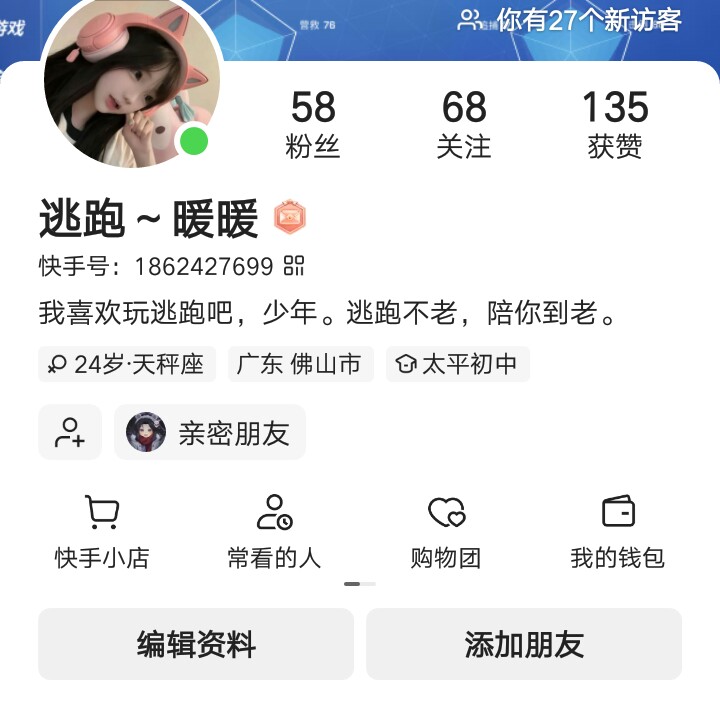Tap the profile avatar photo

coord(132,82)
